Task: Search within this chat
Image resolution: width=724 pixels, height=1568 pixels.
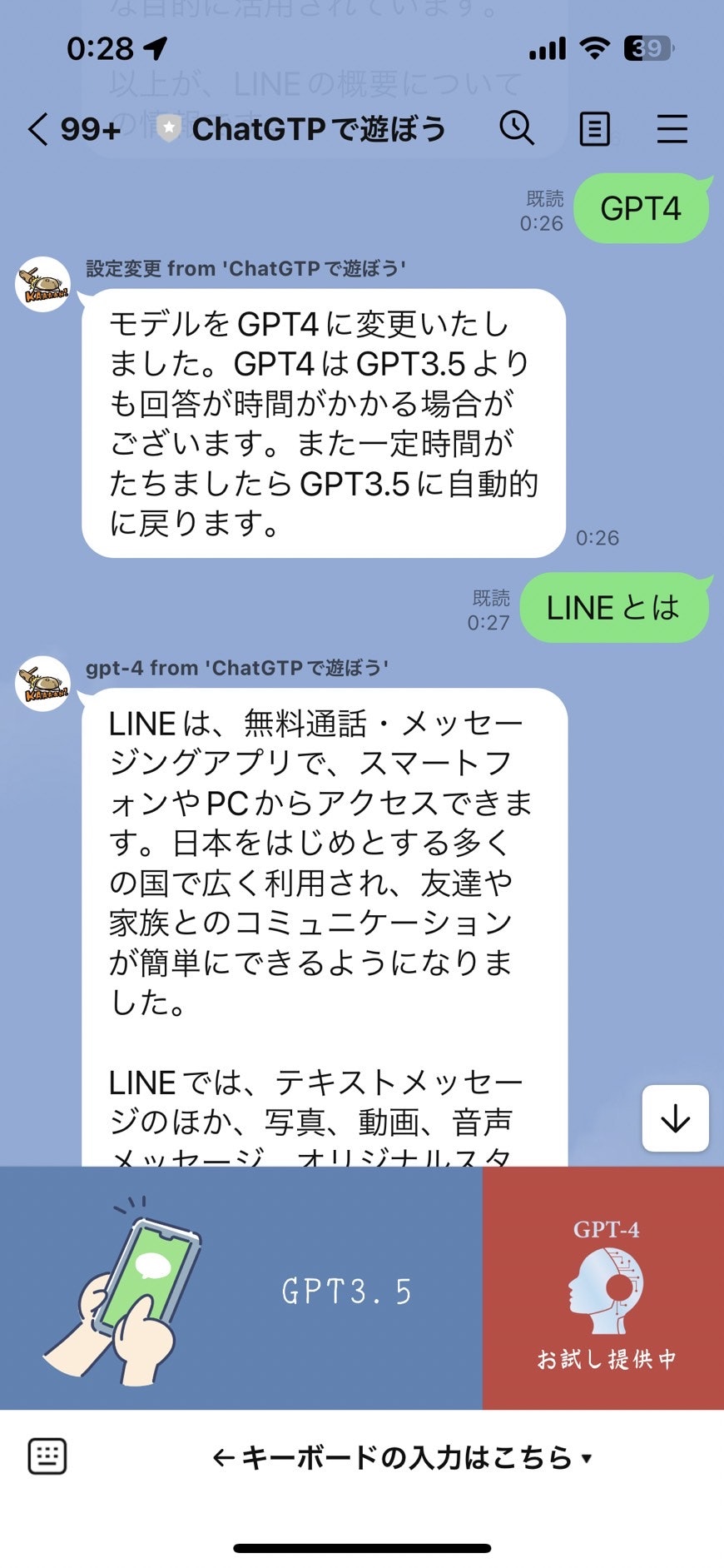Action: [517, 129]
